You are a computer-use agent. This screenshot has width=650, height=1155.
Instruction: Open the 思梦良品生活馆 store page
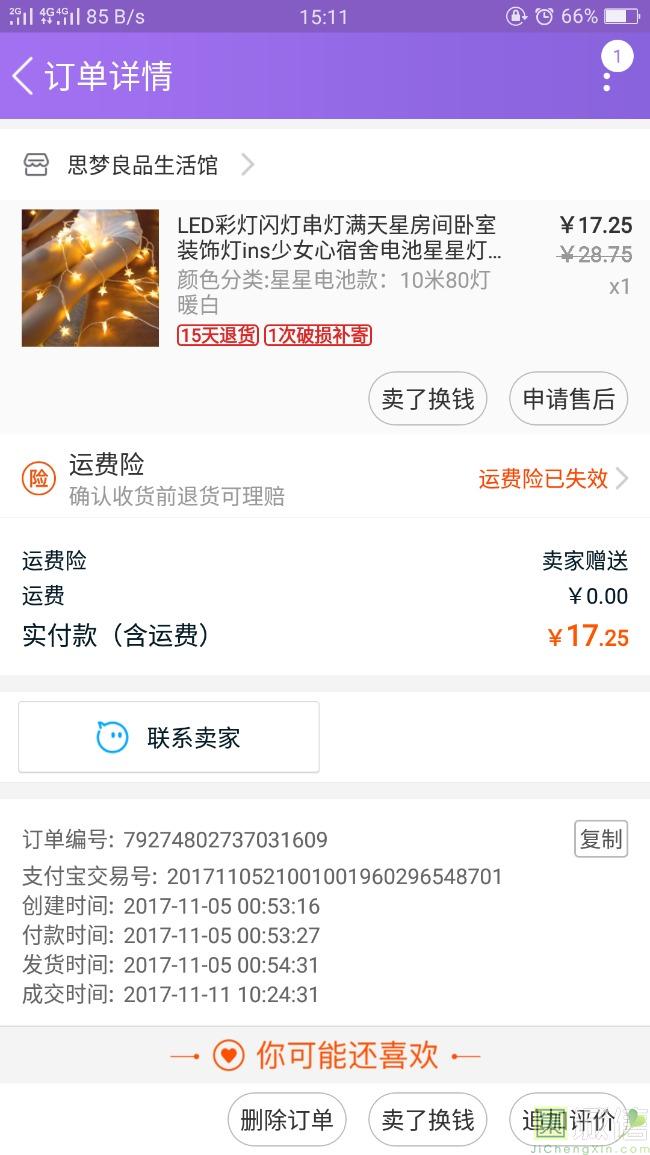tap(140, 164)
